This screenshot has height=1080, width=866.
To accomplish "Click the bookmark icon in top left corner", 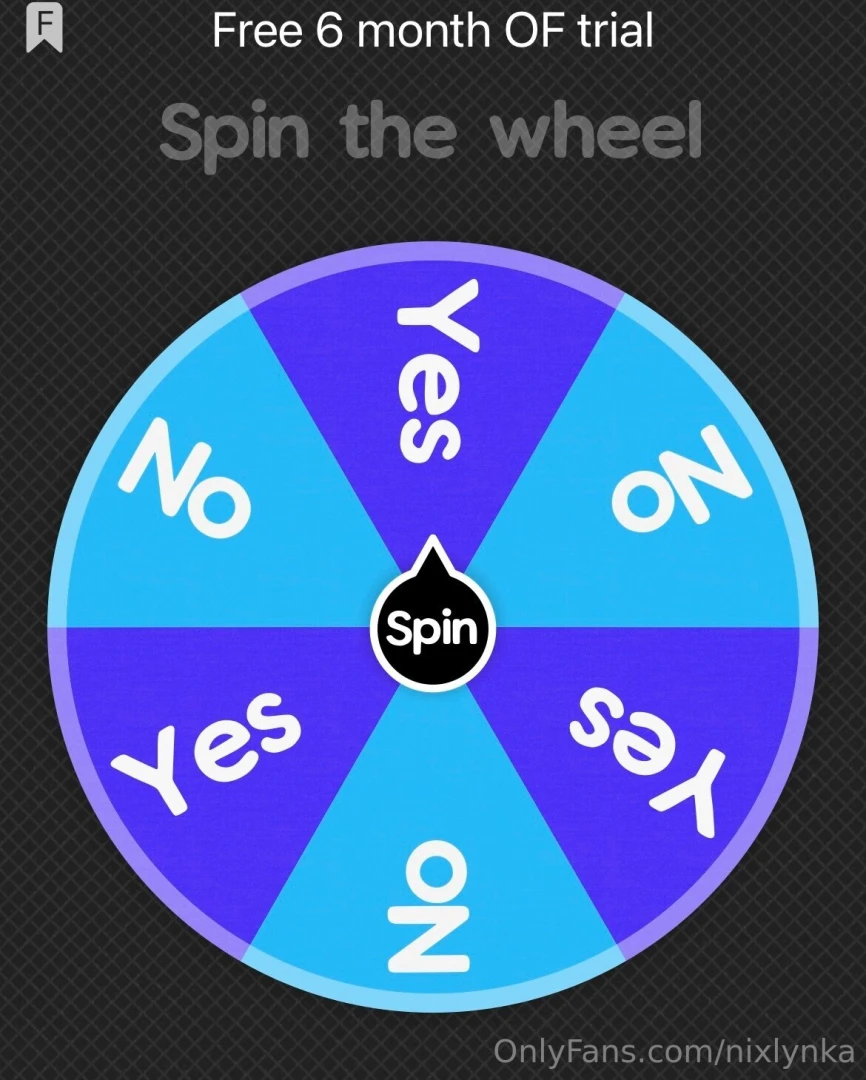I will click(x=42, y=26).
